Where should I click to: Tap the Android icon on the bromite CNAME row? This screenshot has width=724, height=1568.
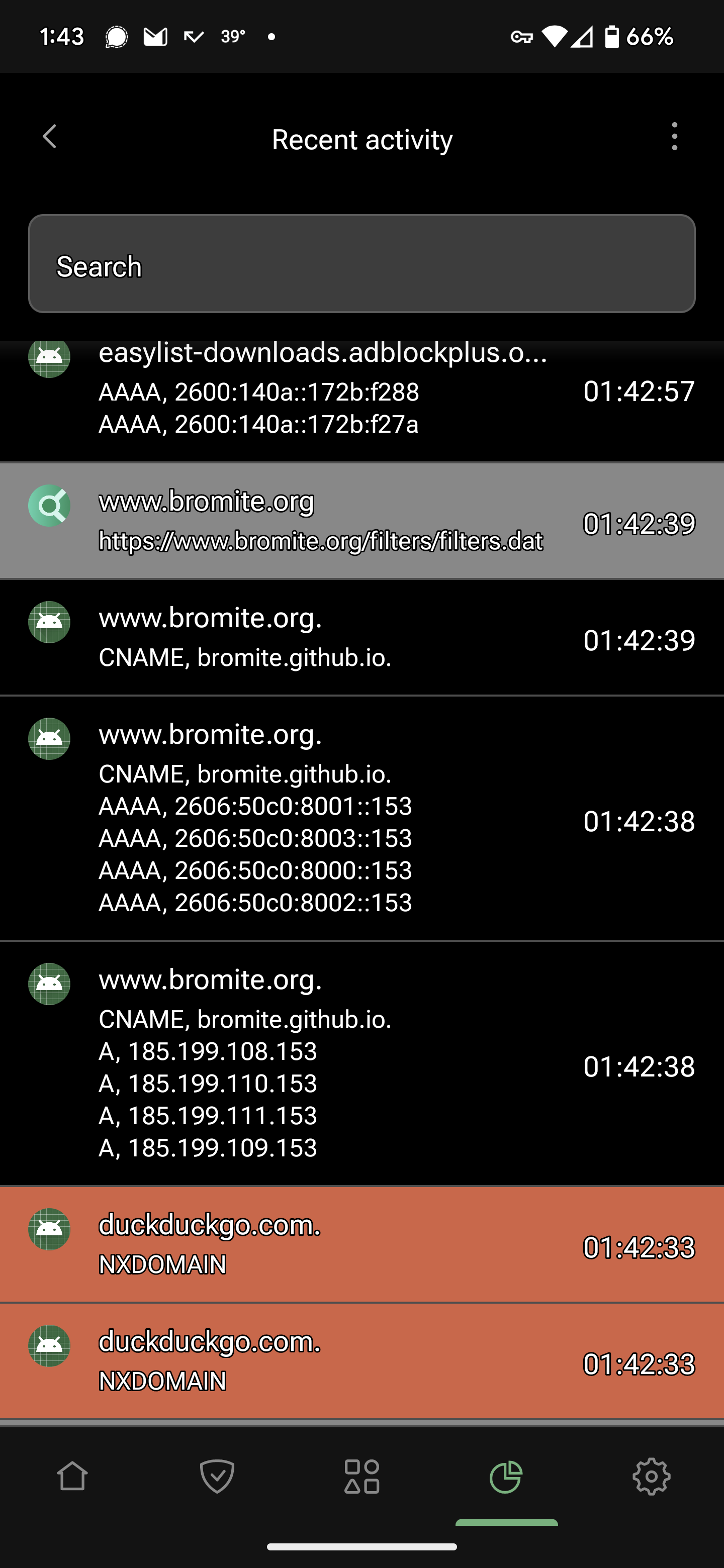click(49, 623)
